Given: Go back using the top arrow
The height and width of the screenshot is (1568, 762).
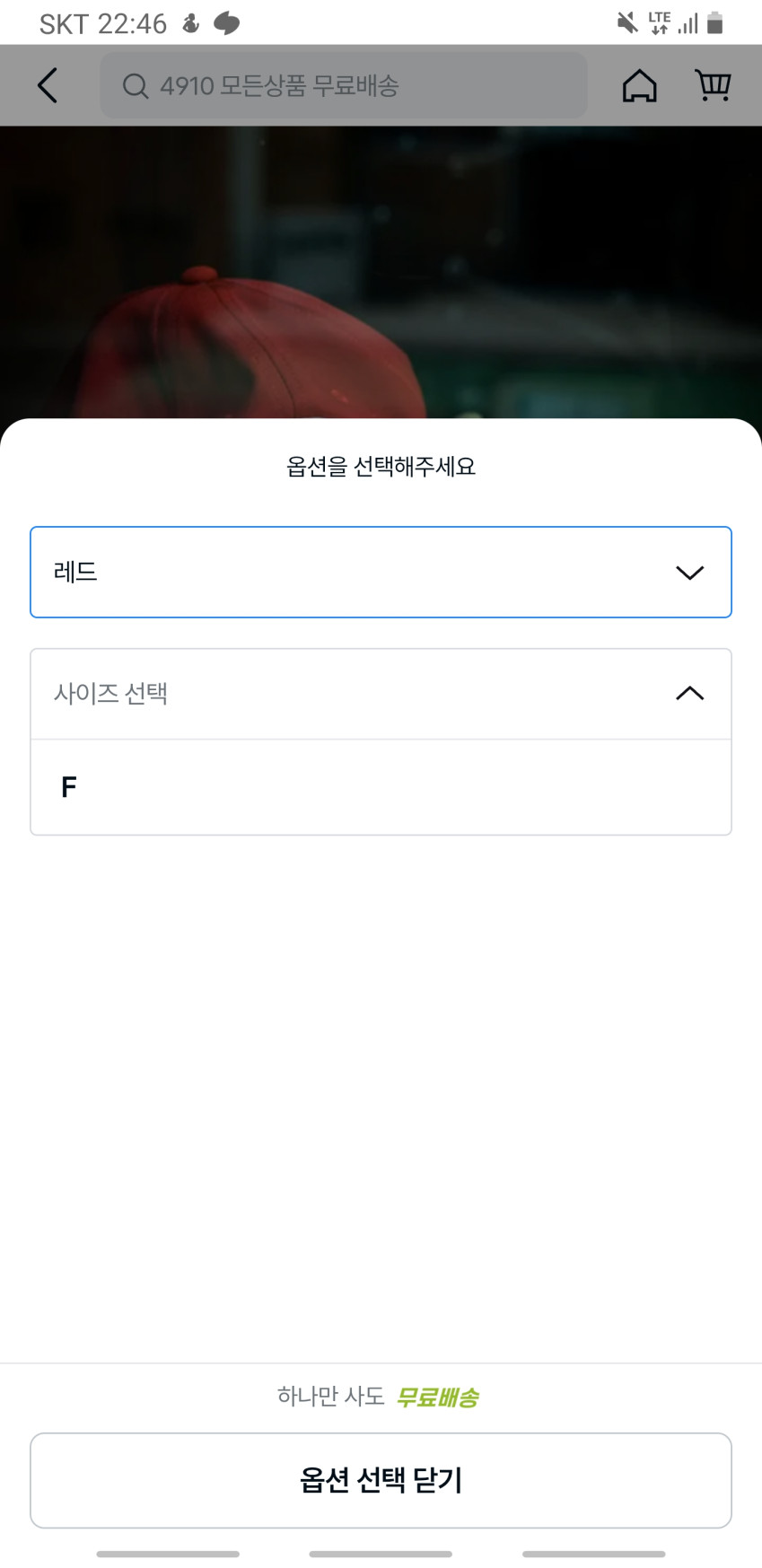Looking at the screenshot, I should tap(48, 86).
